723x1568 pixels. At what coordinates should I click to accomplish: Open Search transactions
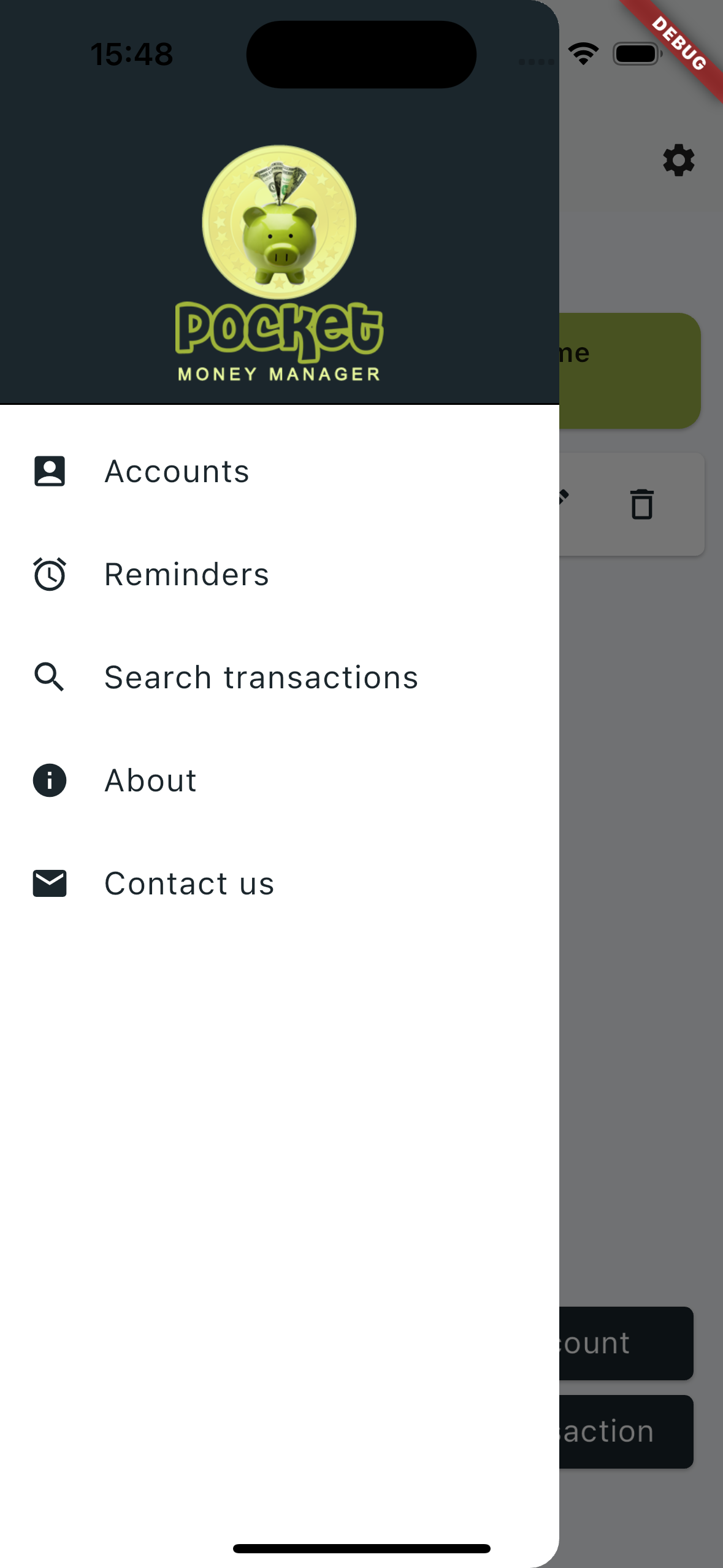[x=261, y=677]
